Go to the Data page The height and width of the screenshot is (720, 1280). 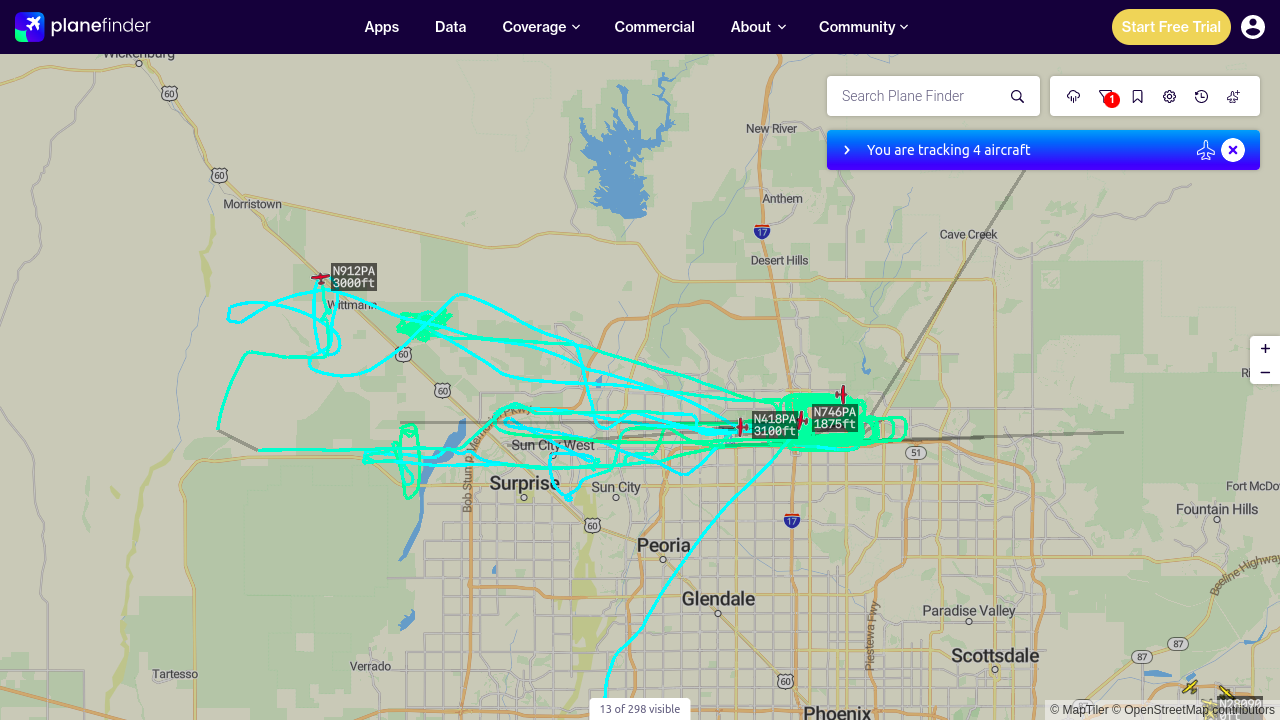450,27
